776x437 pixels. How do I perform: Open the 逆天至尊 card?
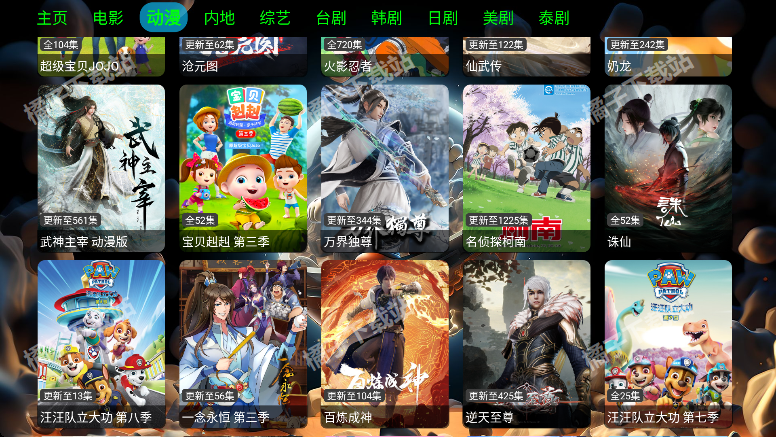pyautogui.click(x=527, y=343)
